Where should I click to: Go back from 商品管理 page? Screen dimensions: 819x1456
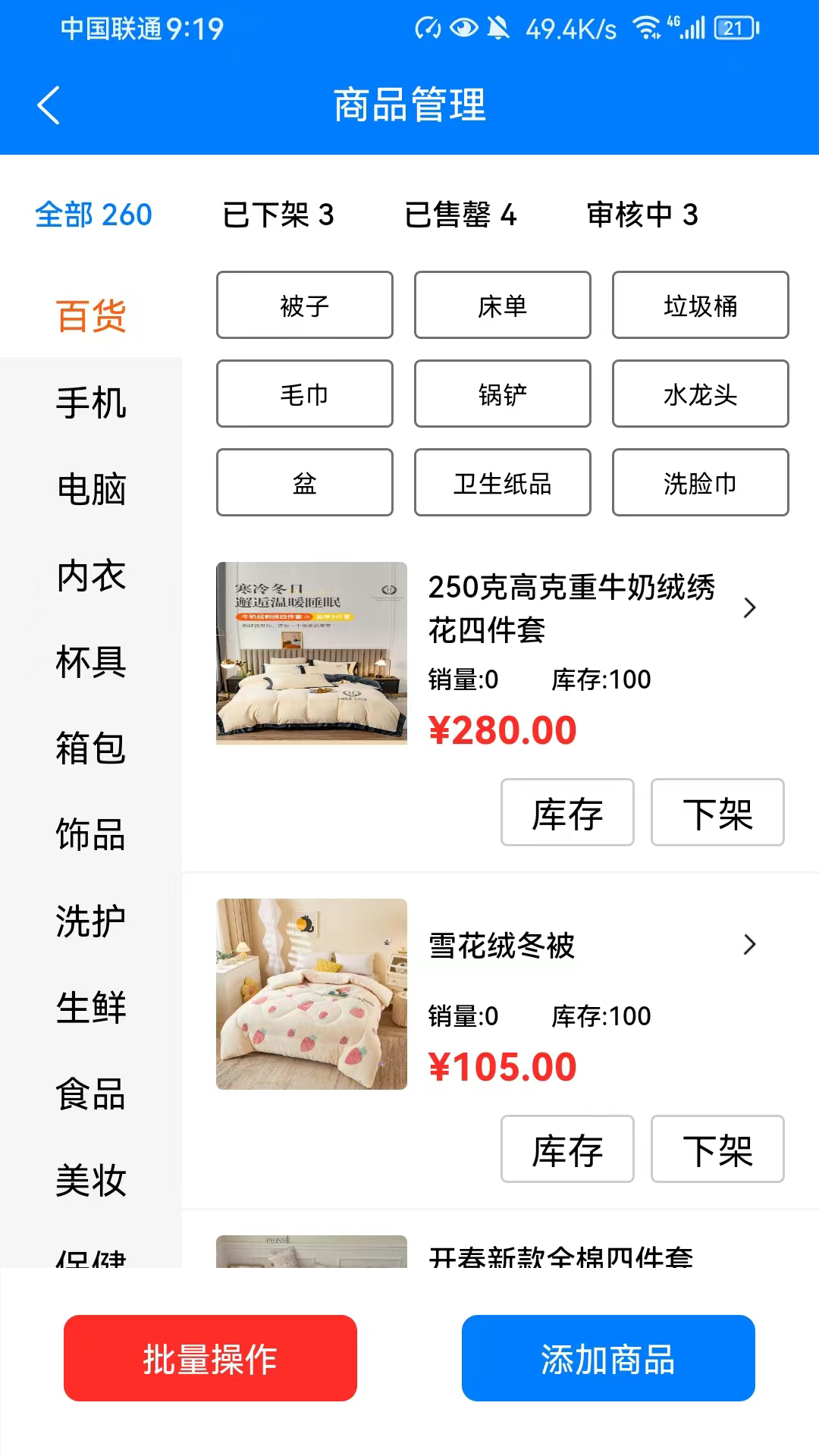(x=49, y=105)
